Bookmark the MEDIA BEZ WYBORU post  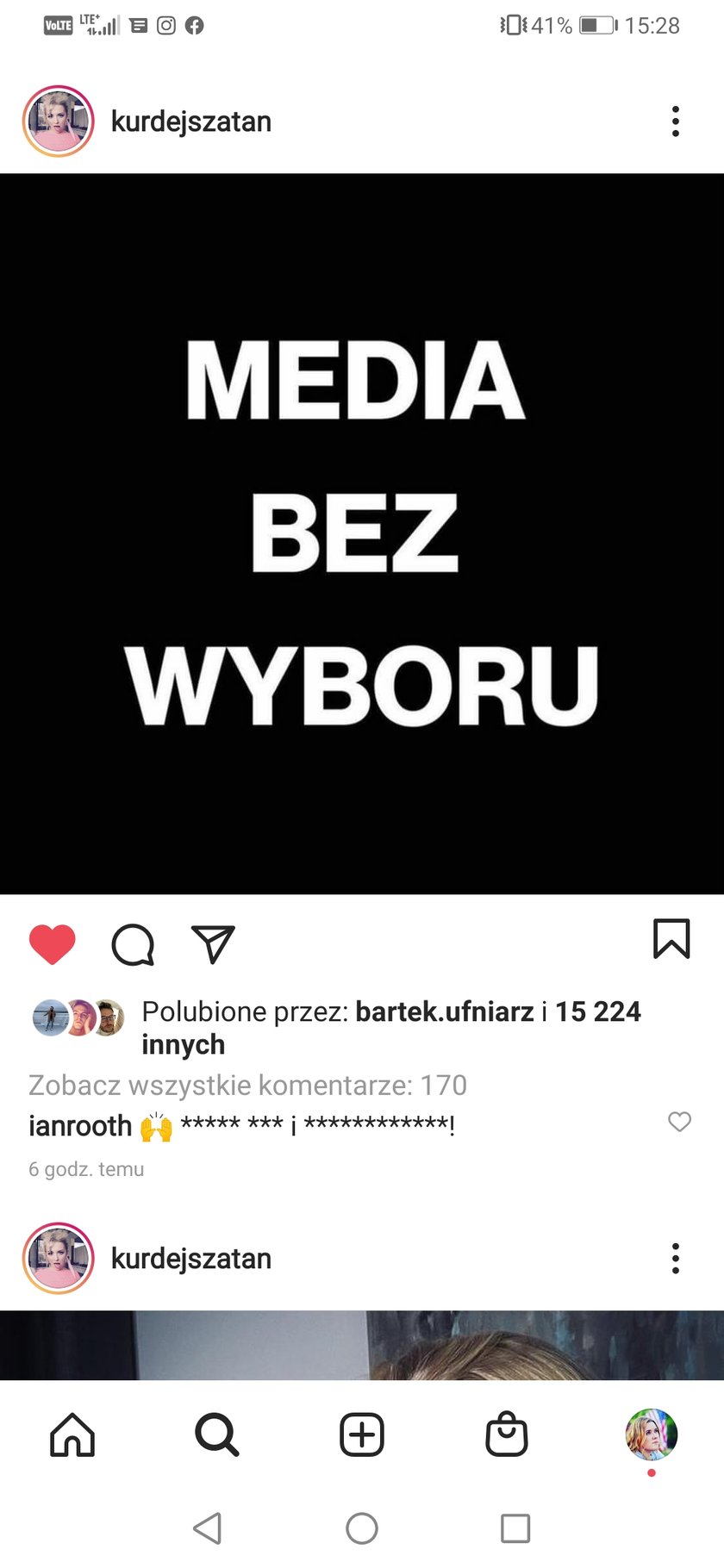671,939
